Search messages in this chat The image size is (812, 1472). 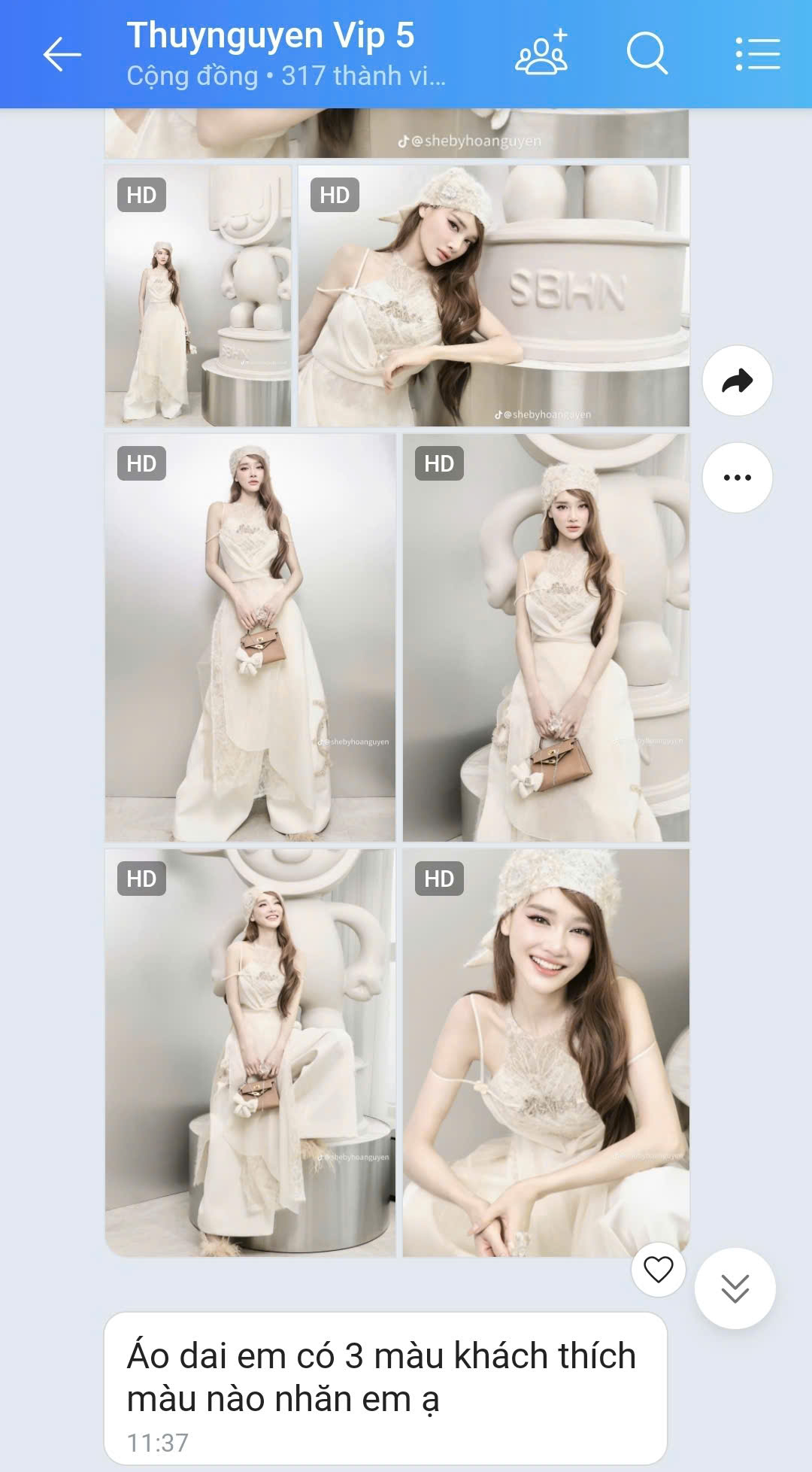click(647, 53)
